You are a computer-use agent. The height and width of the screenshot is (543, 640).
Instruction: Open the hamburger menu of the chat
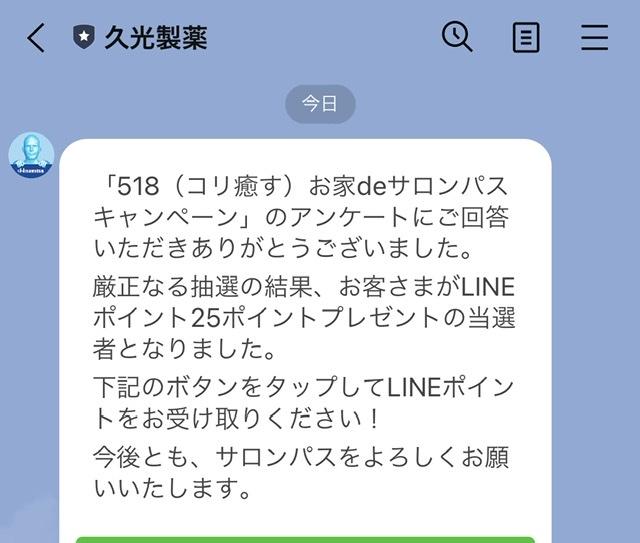click(594, 38)
